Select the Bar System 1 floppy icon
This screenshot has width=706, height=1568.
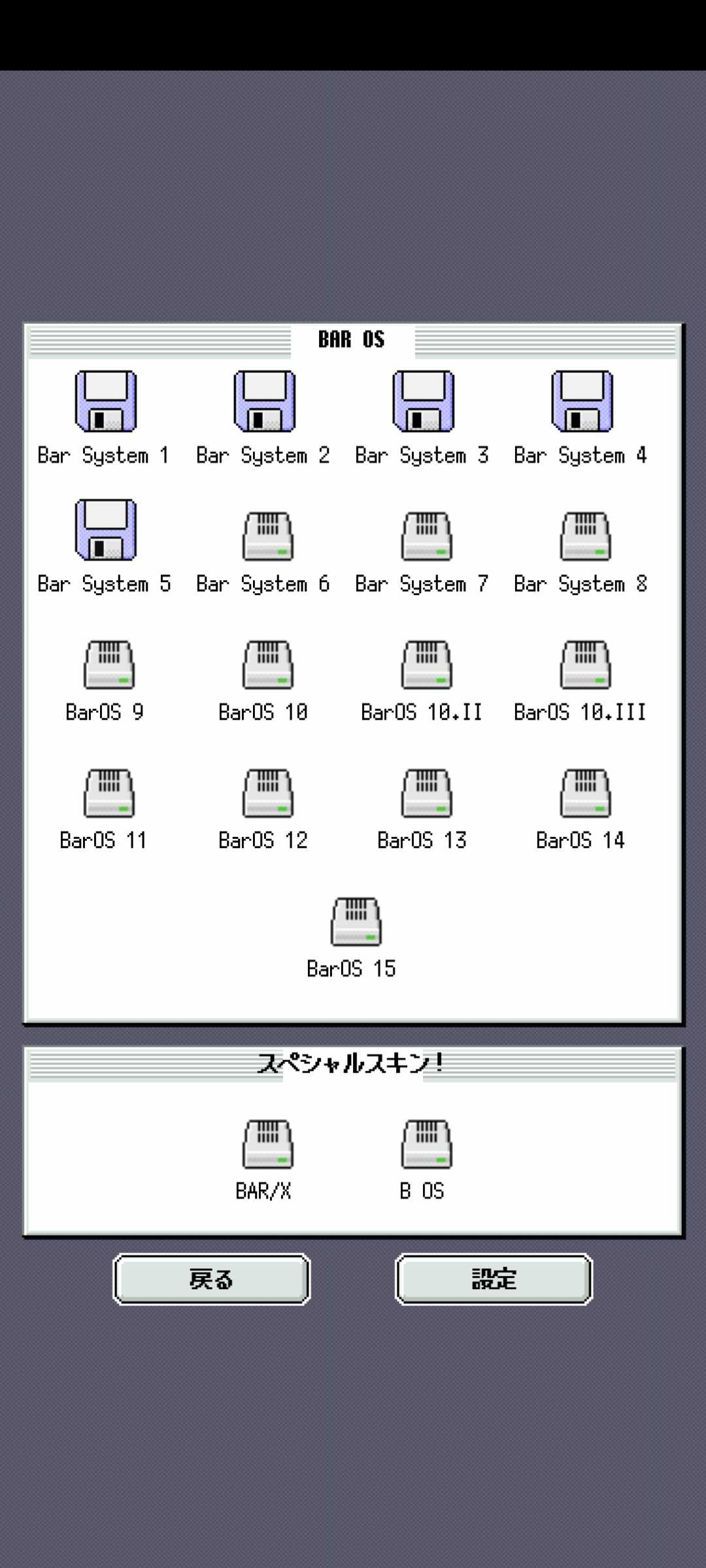[x=105, y=402]
